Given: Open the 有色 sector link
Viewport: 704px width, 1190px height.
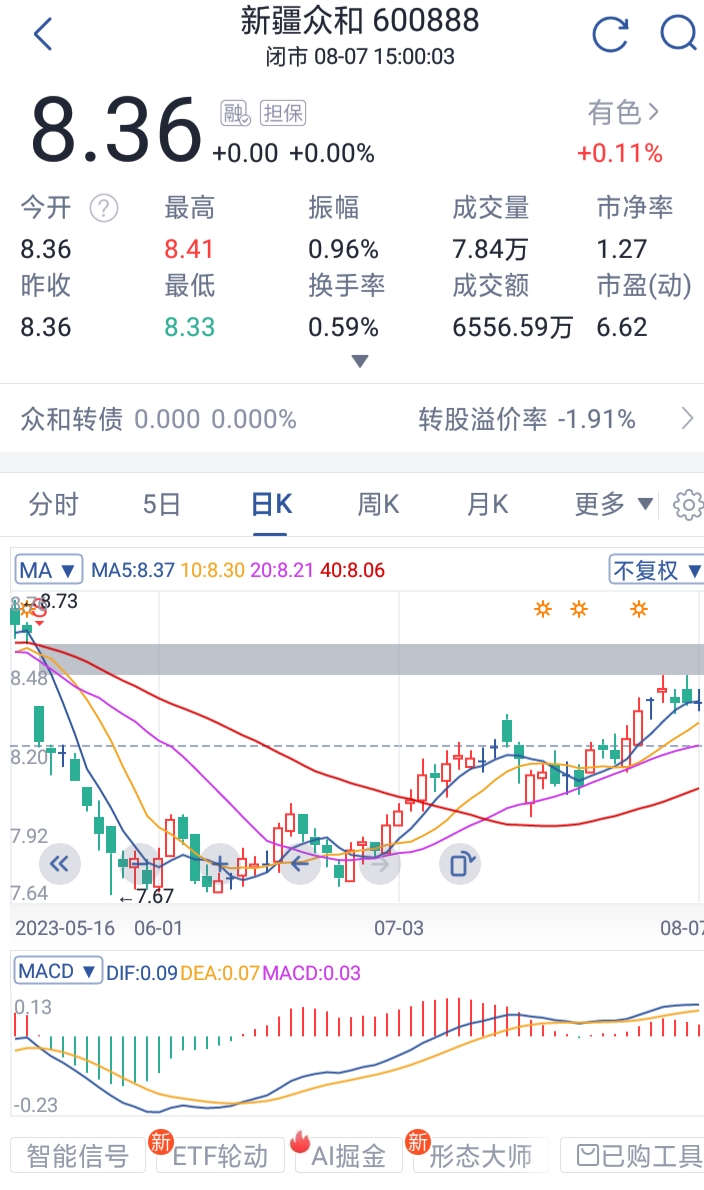Looking at the screenshot, I should (x=624, y=113).
